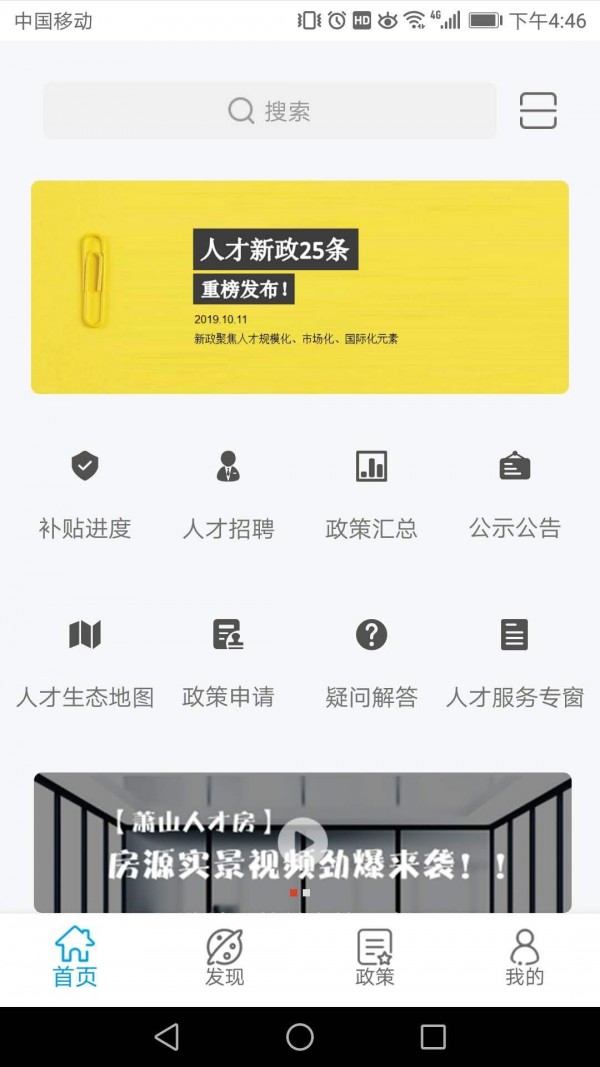Switch to the 政策 tab
Image resolution: width=600 pixels, height=1067 pixels.
point(375,957)
